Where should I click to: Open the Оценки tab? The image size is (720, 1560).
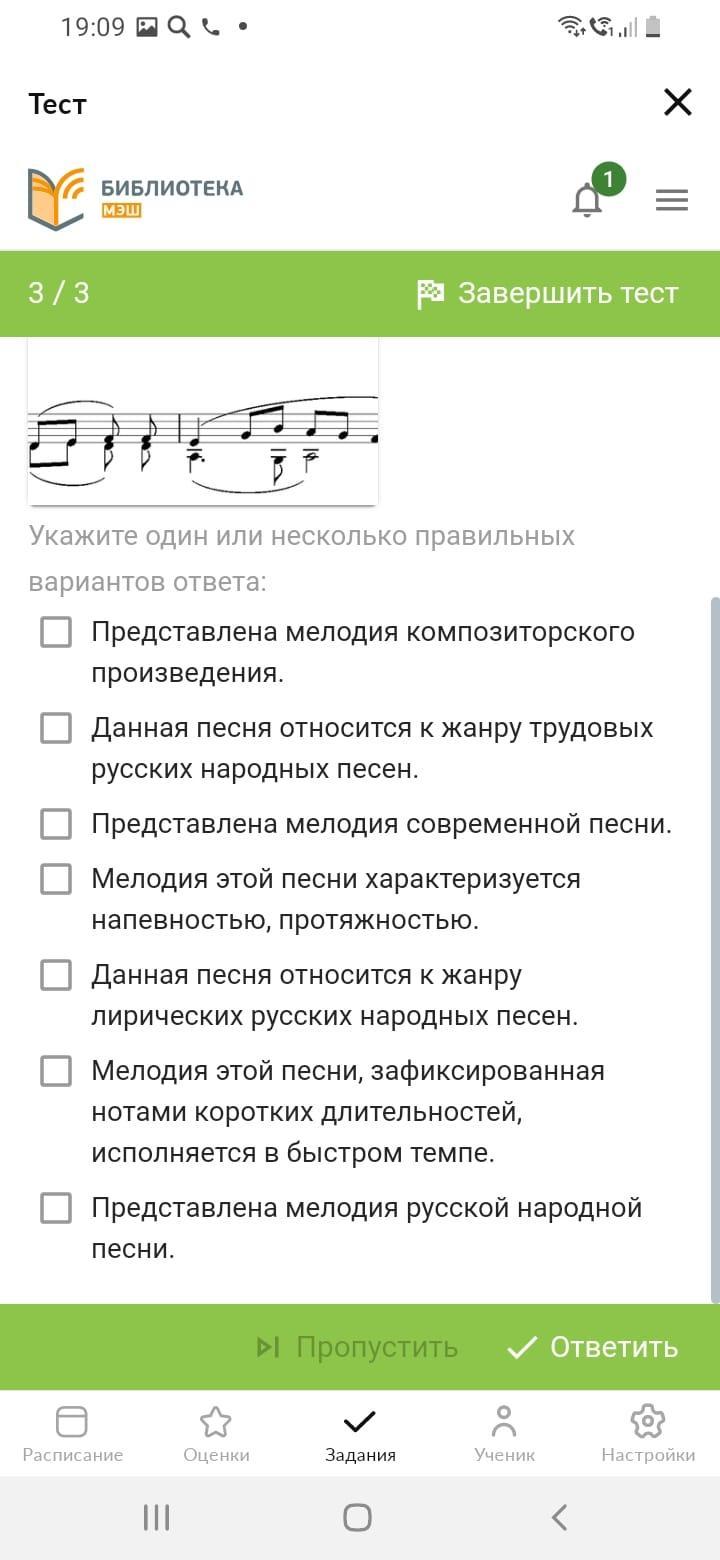tap(216, 1433)
